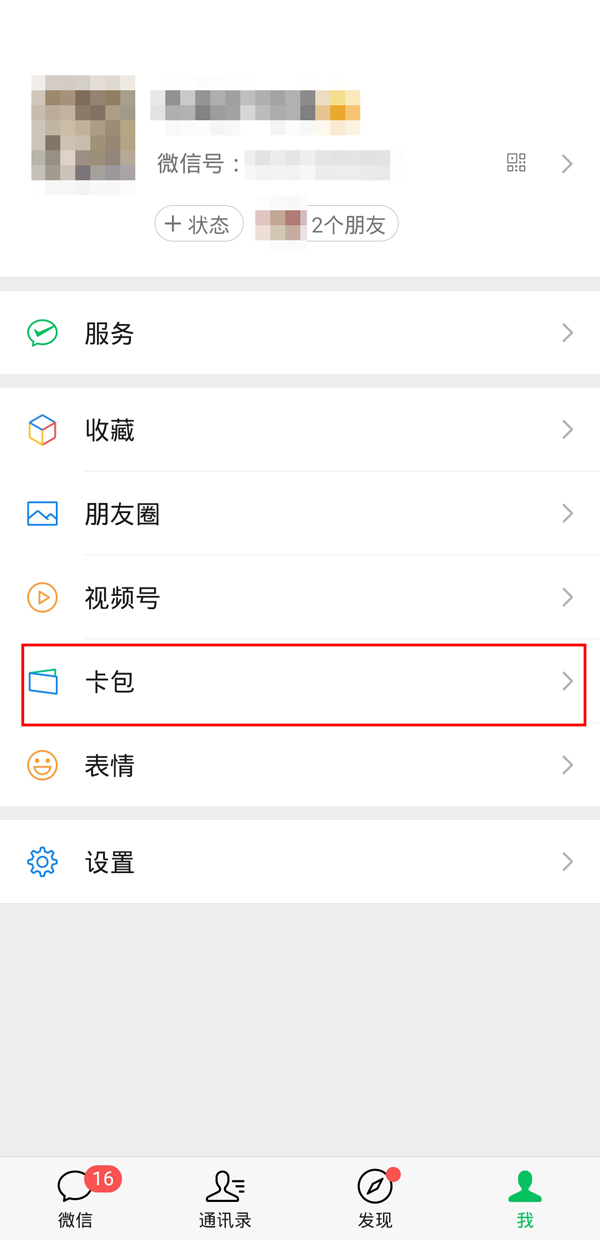Open 收藏 favorites

click(x=300, y=430)
